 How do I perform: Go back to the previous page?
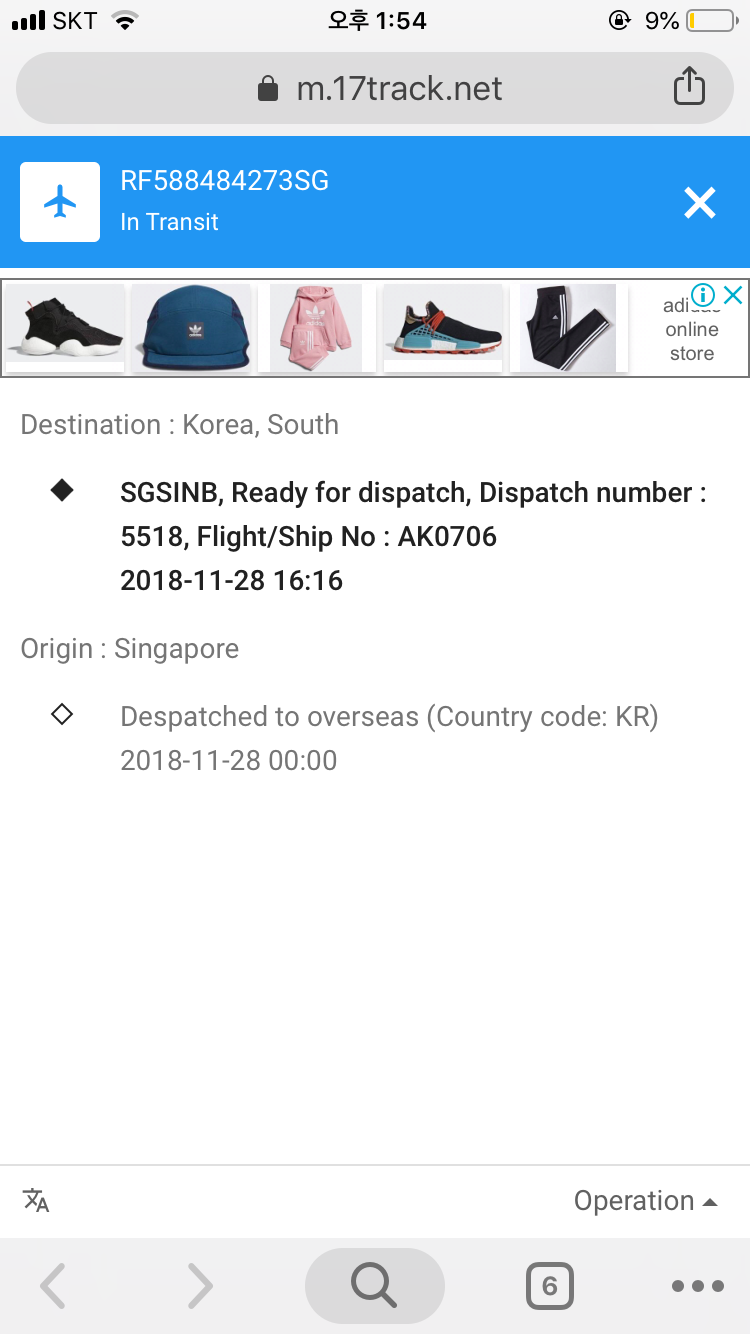click(x=54, y=1286)
